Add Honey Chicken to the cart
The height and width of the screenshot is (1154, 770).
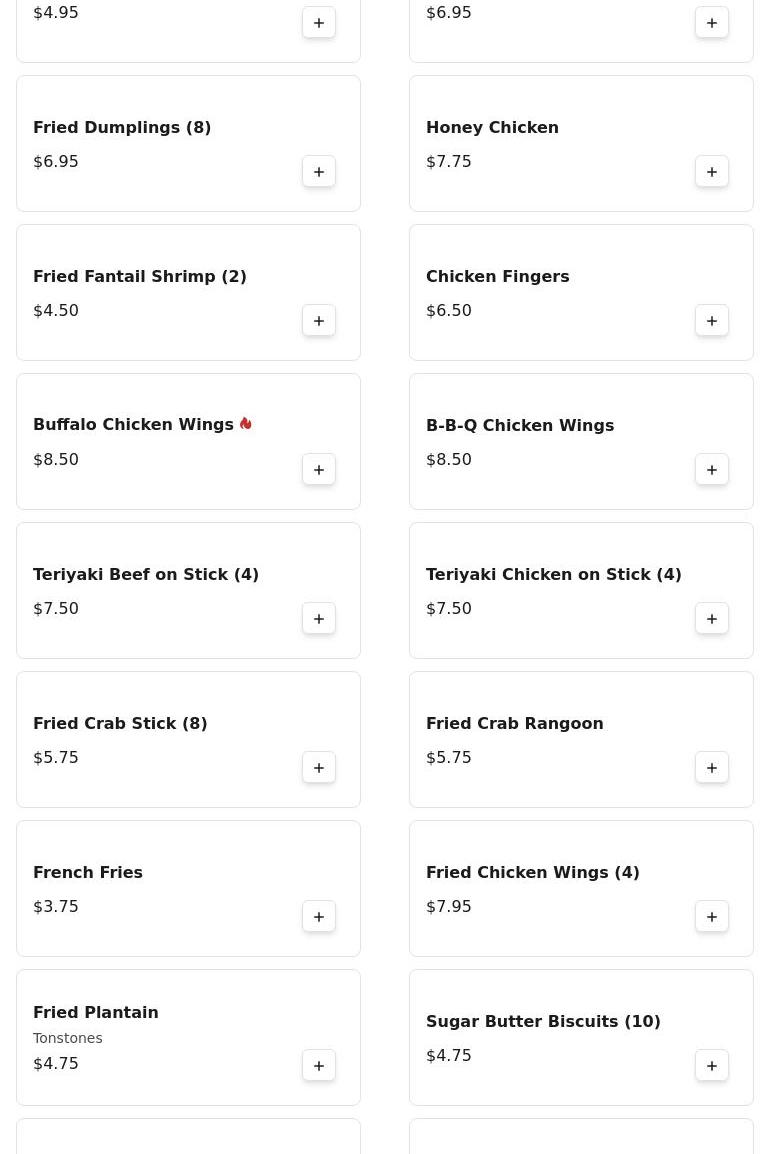(x=712, y=172)
